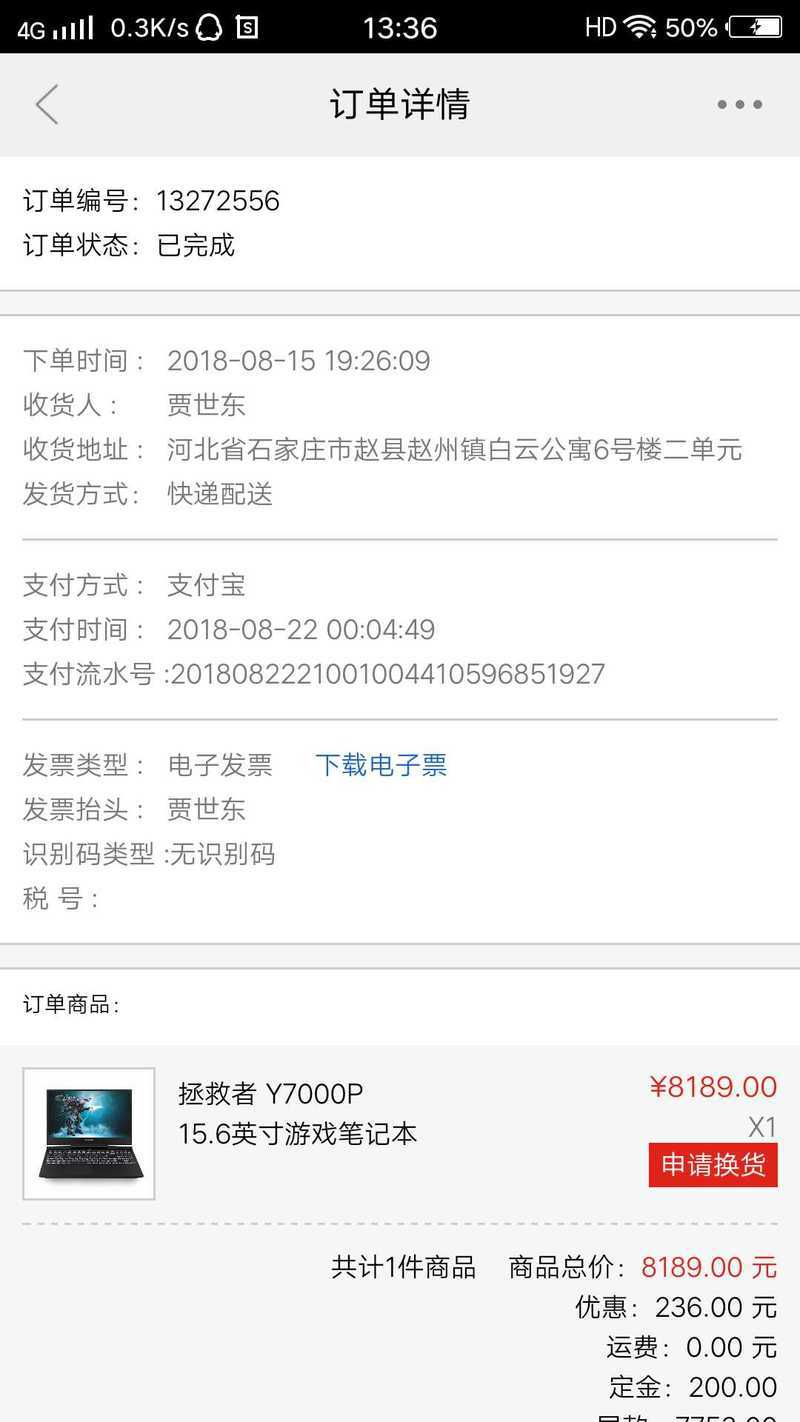Viewport: 800px width, 1422px height.
Task: Tap the red 申请换货 button
Action: point(713,1165)
